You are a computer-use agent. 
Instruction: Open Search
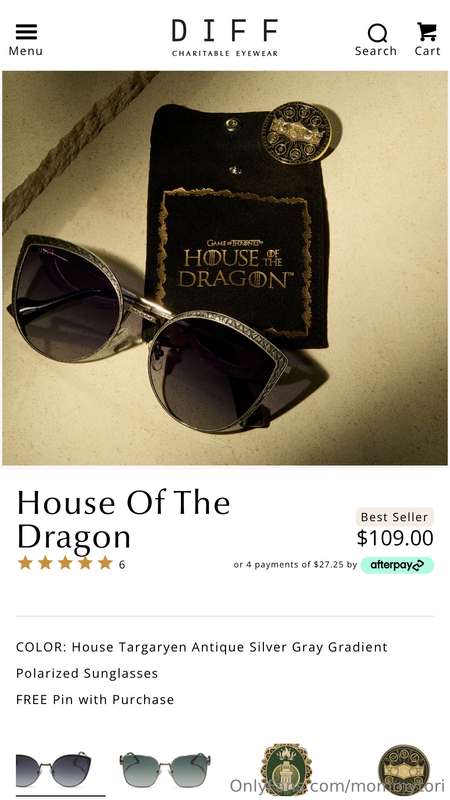point(376,40)
